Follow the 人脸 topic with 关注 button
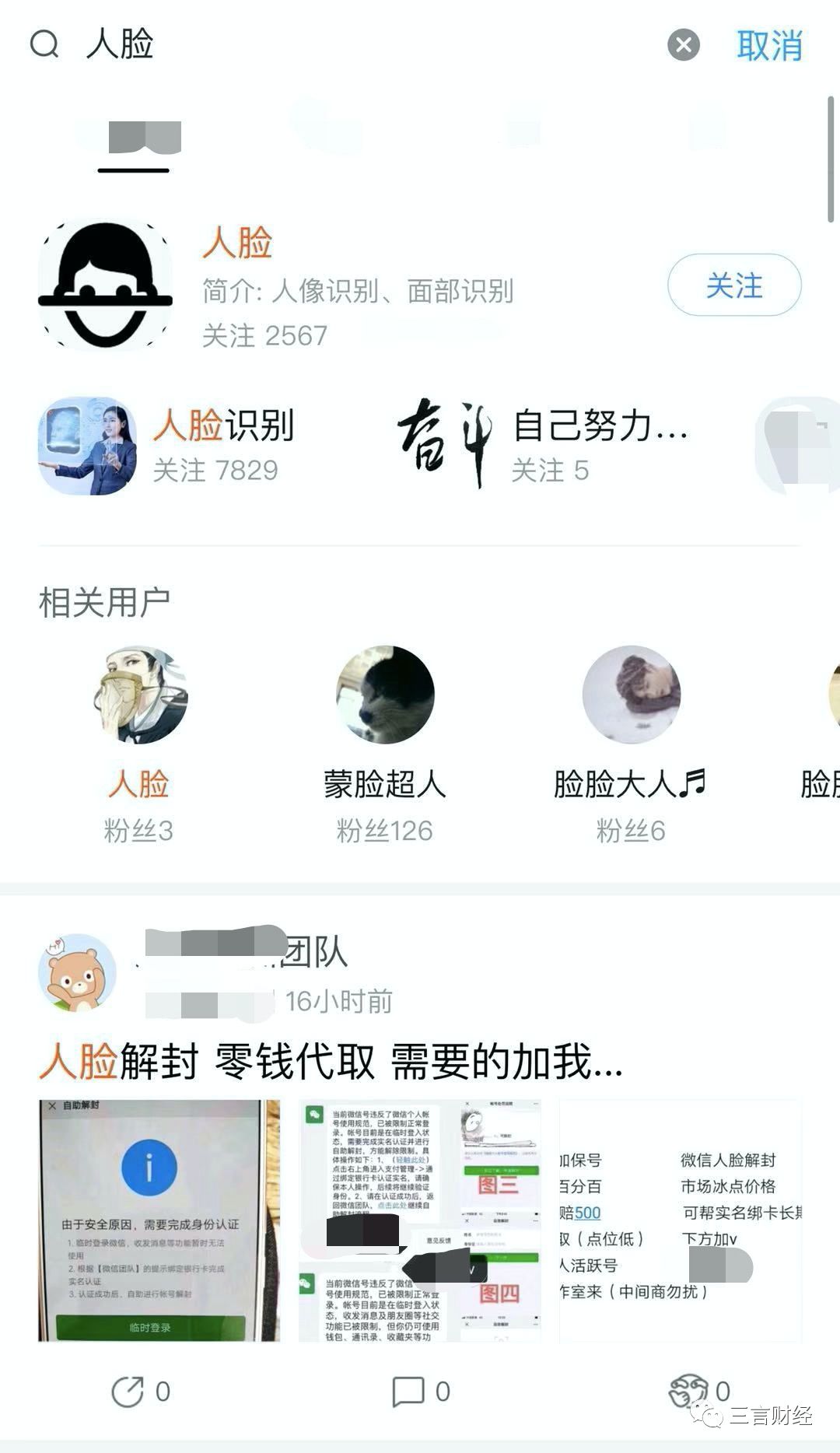The width and height of the screenshot is (840, 1453). click(x=733, y=285)
